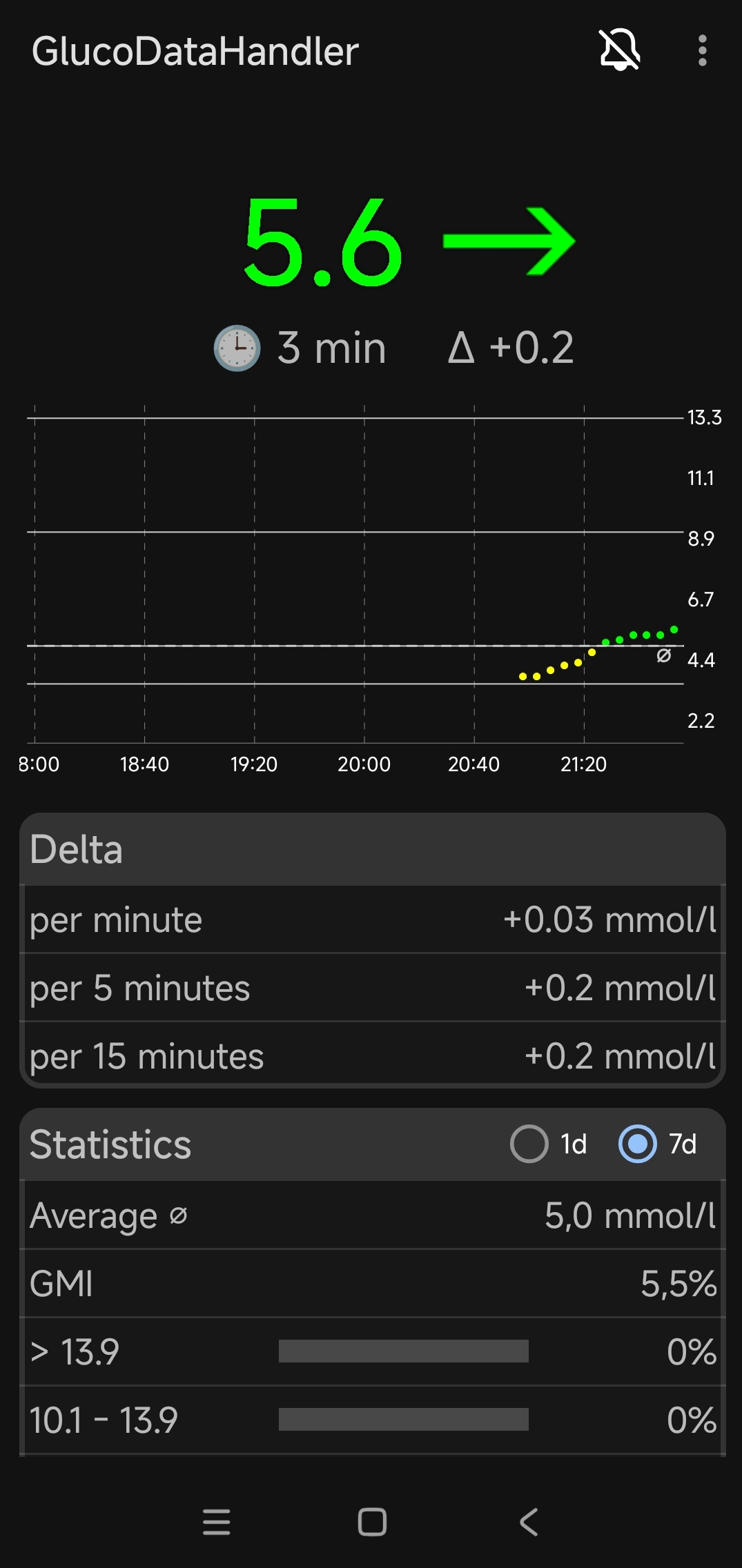Tap the muted notifications bell icon
The image size is (742, 1568).
coord(619,50)
